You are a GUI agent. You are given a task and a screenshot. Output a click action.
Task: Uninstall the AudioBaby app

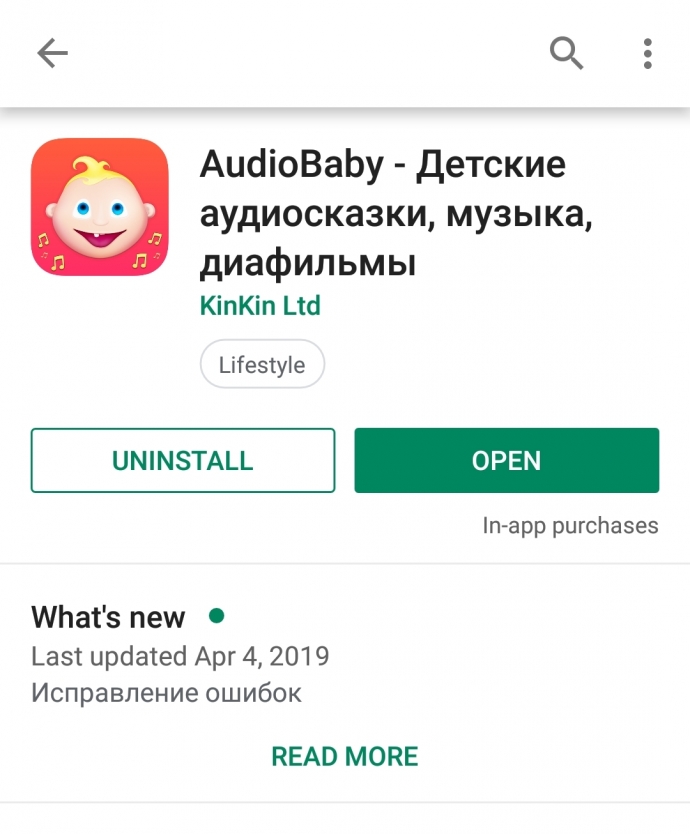click(x=183, y=461)
